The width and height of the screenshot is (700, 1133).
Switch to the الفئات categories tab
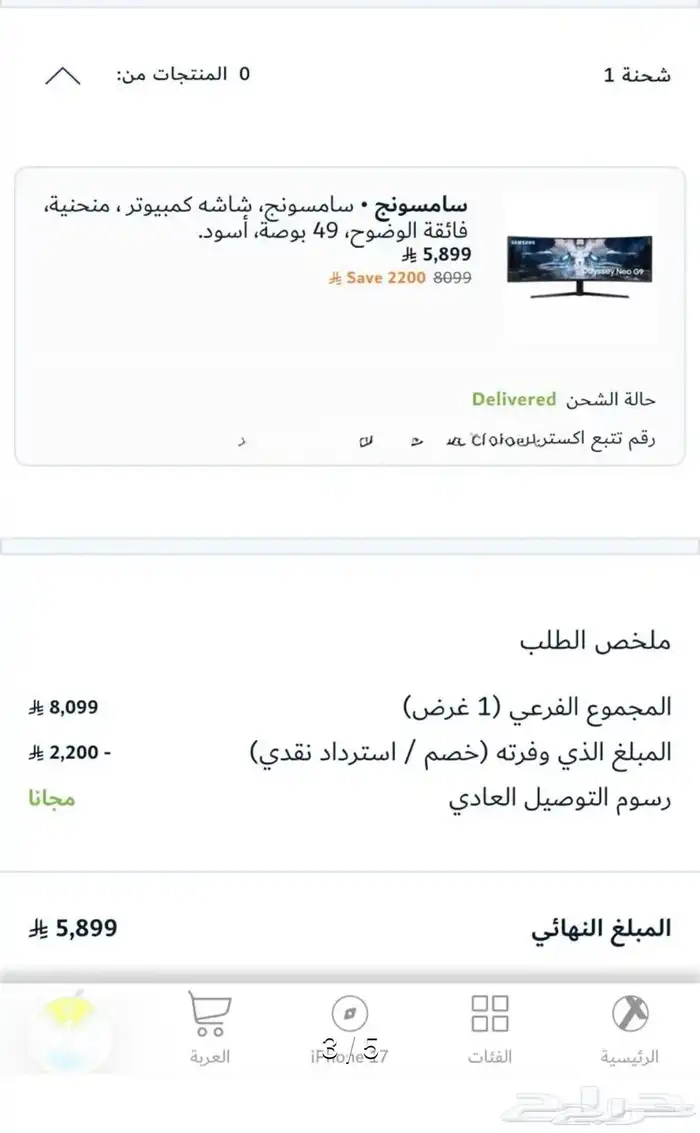pyautogui.click(x=490, y=1028)
